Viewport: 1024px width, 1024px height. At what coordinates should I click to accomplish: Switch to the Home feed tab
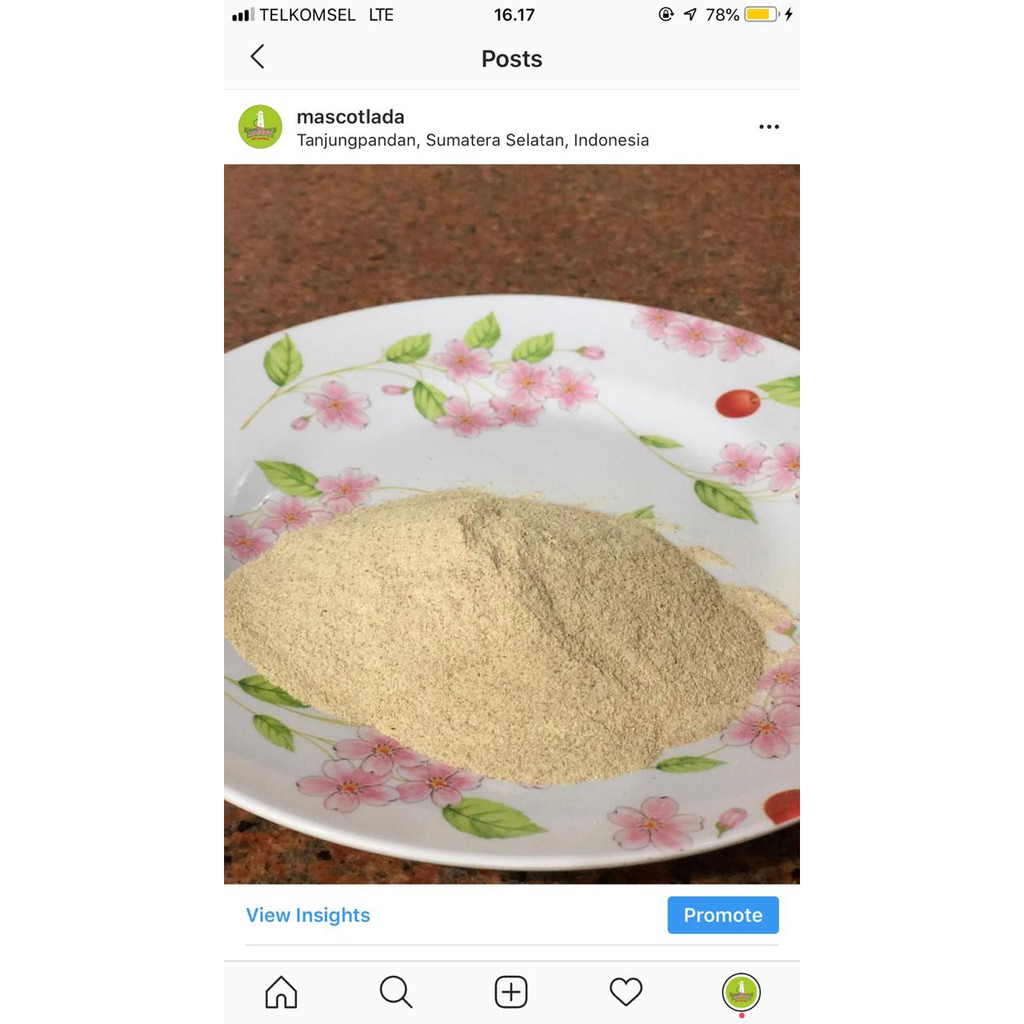click(281, 992)
